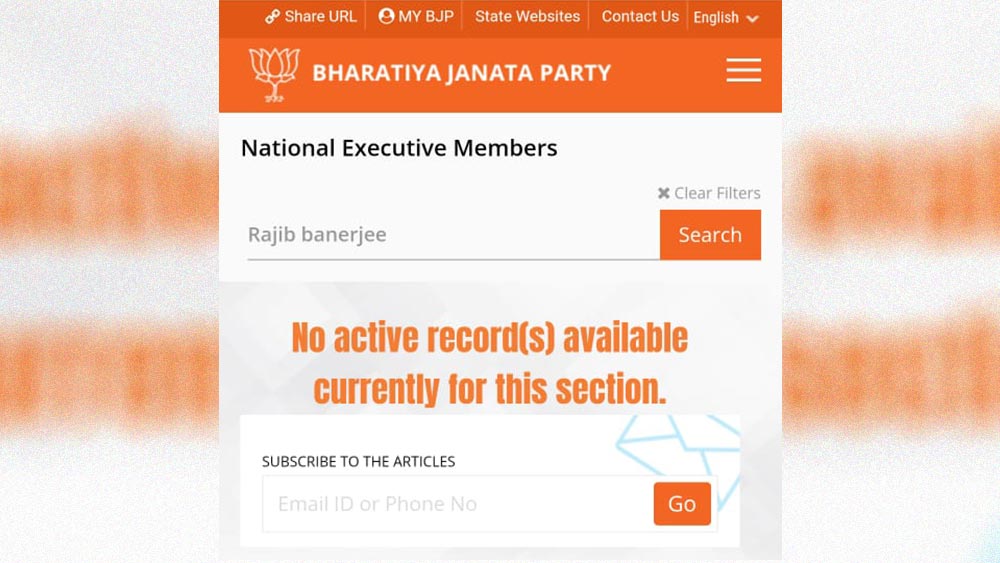
Task: Tap Share URL link
Action: (311, 16)
